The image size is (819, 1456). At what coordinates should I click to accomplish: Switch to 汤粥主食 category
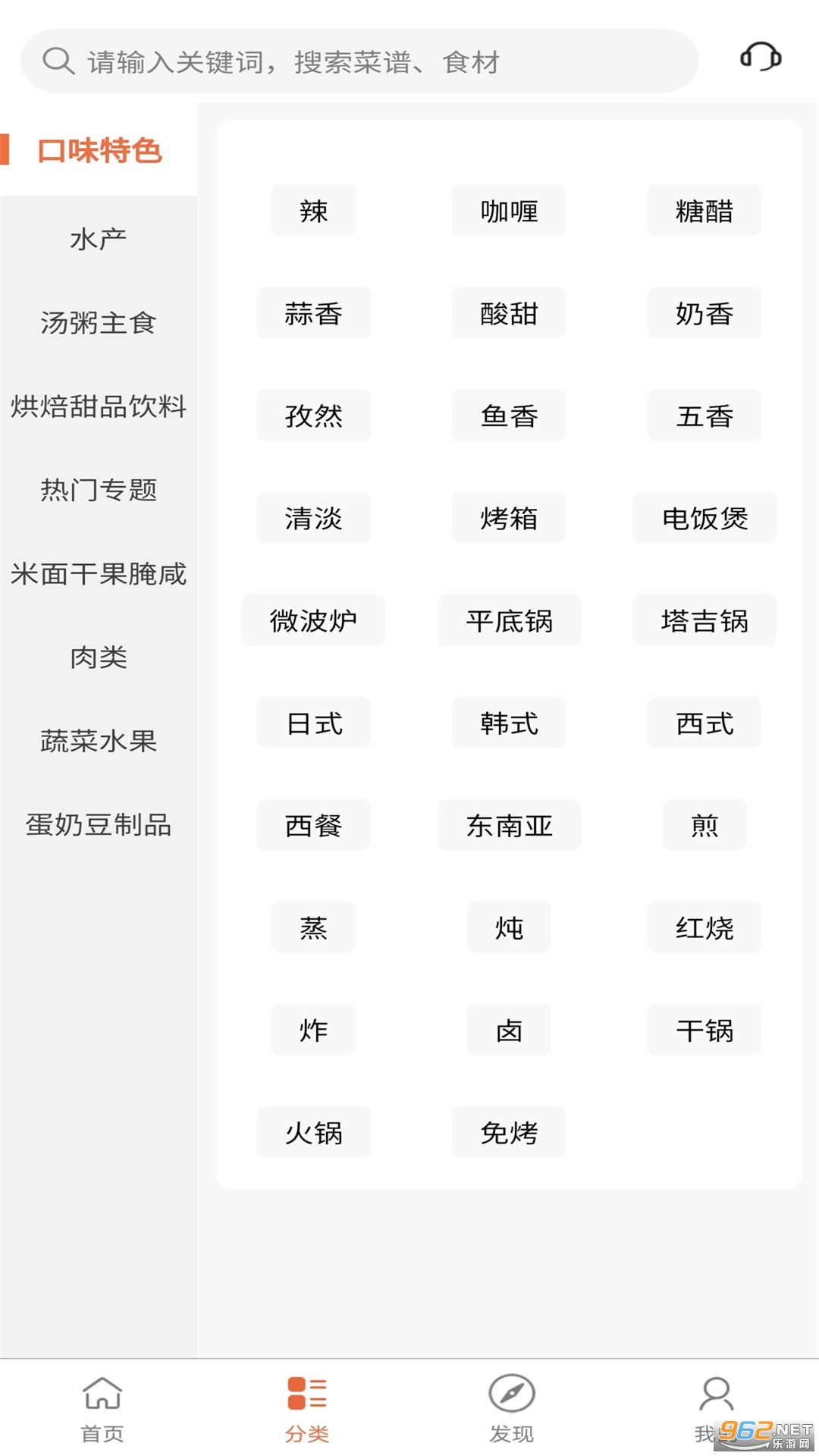coord(98,323)
